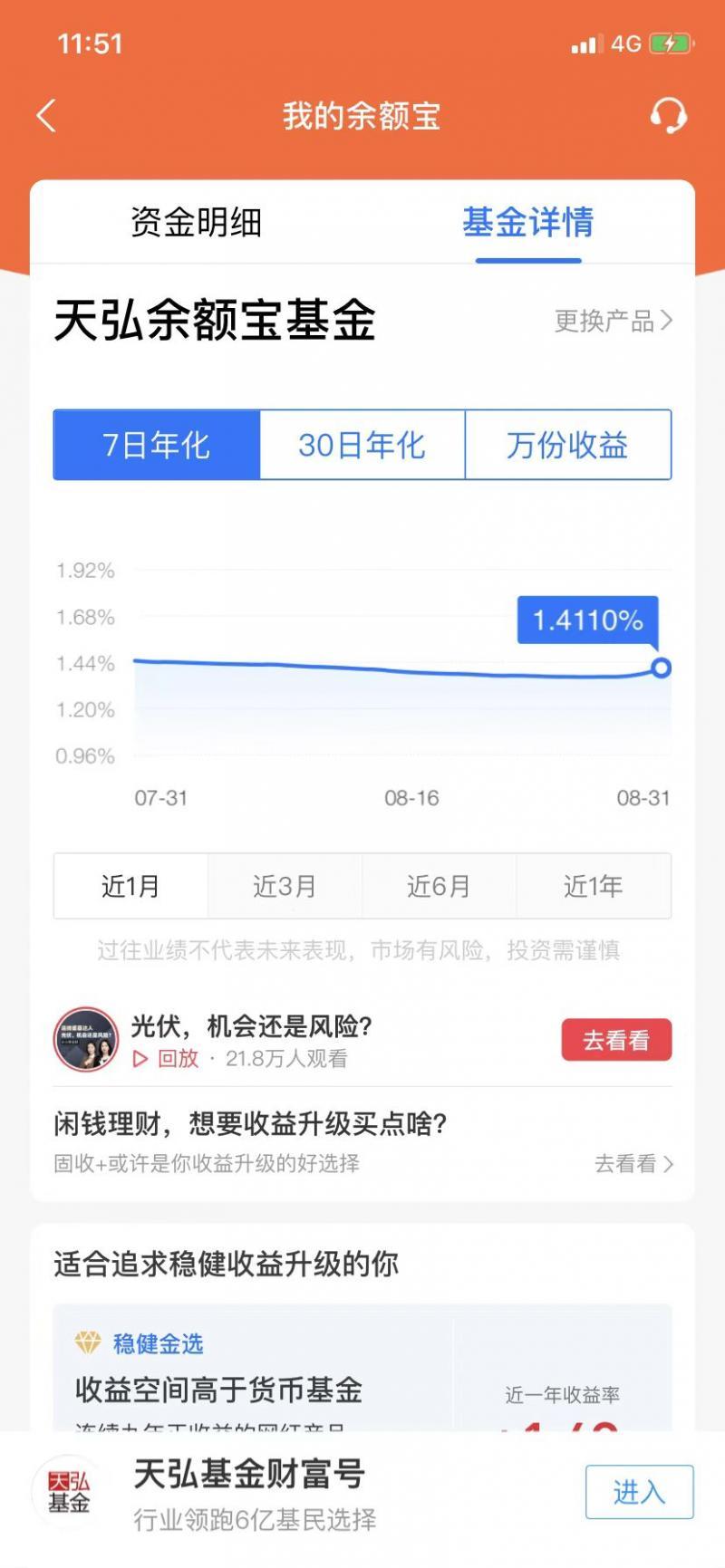Select the 基金详情 tab

527,222
